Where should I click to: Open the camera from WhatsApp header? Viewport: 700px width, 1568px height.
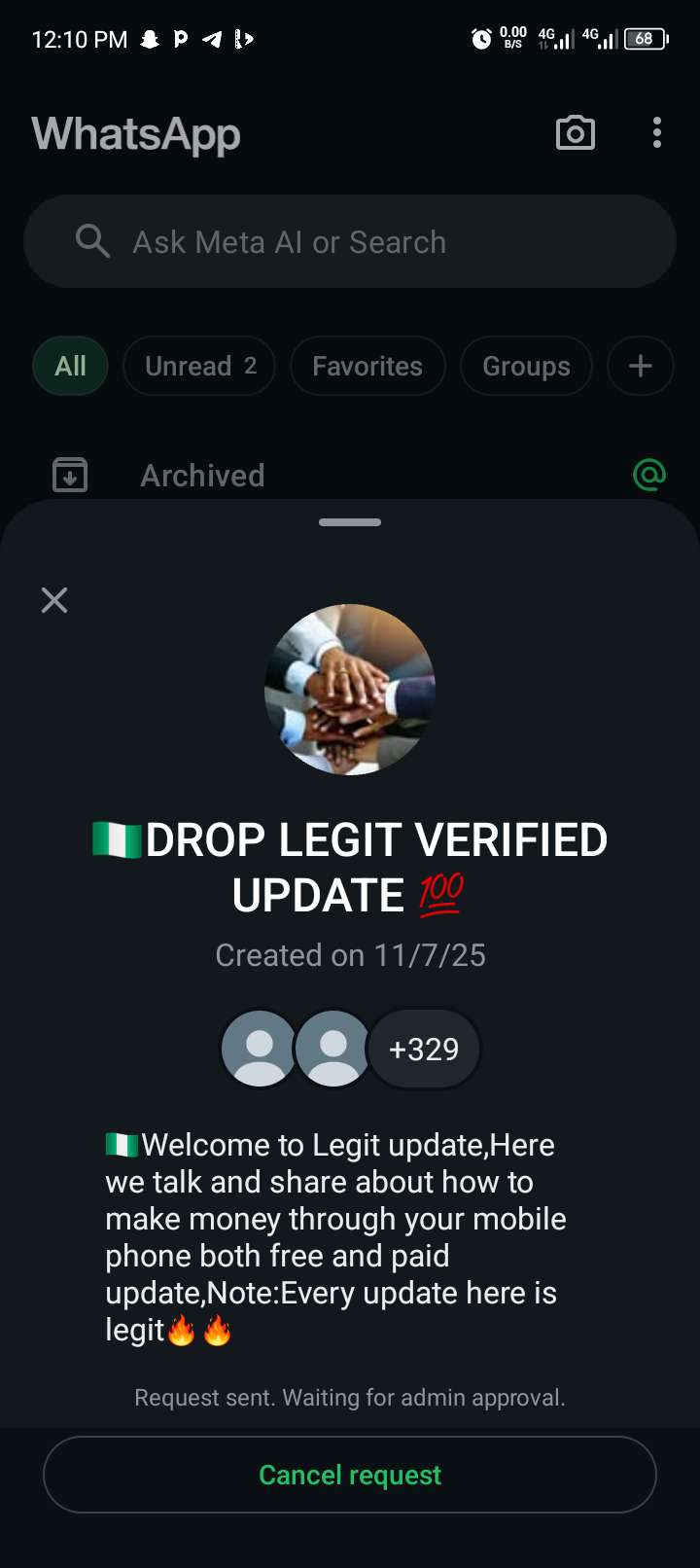coord(575,133)
